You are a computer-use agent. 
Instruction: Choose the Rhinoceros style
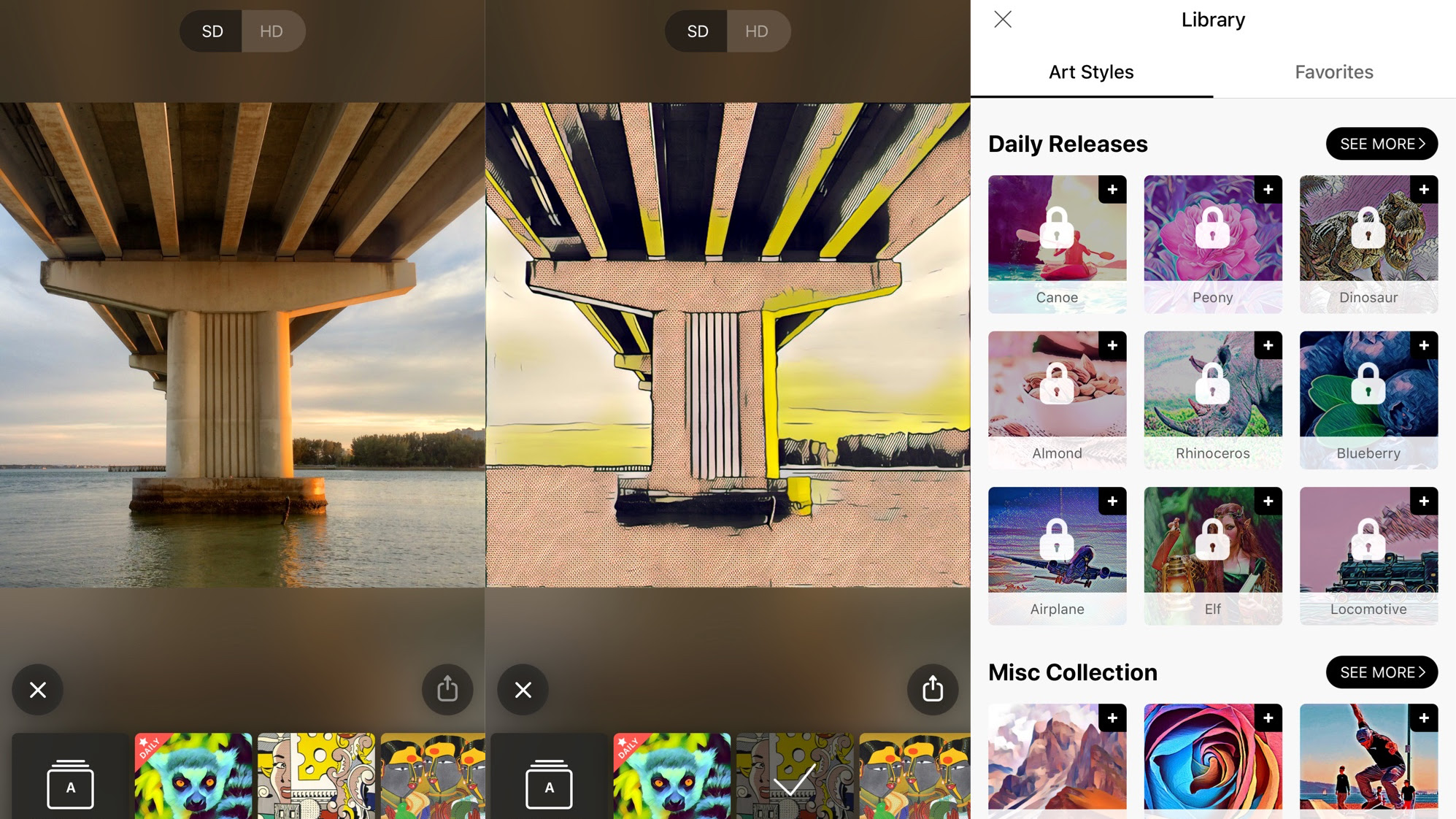pos(1212,400)
